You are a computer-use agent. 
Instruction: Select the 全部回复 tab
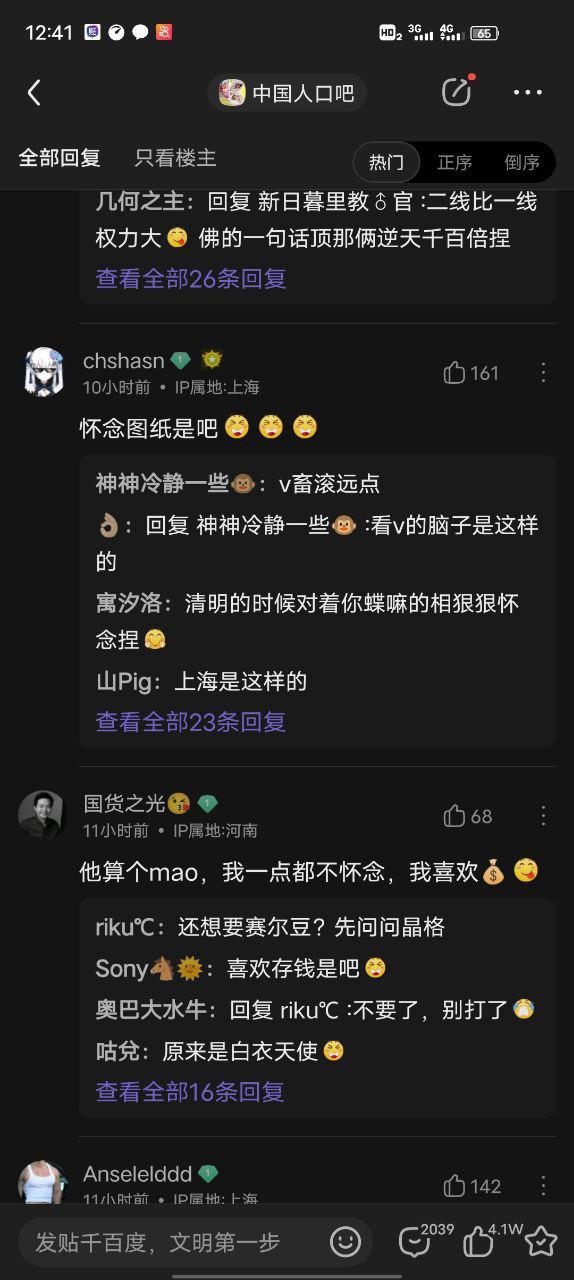click(60, 158)
